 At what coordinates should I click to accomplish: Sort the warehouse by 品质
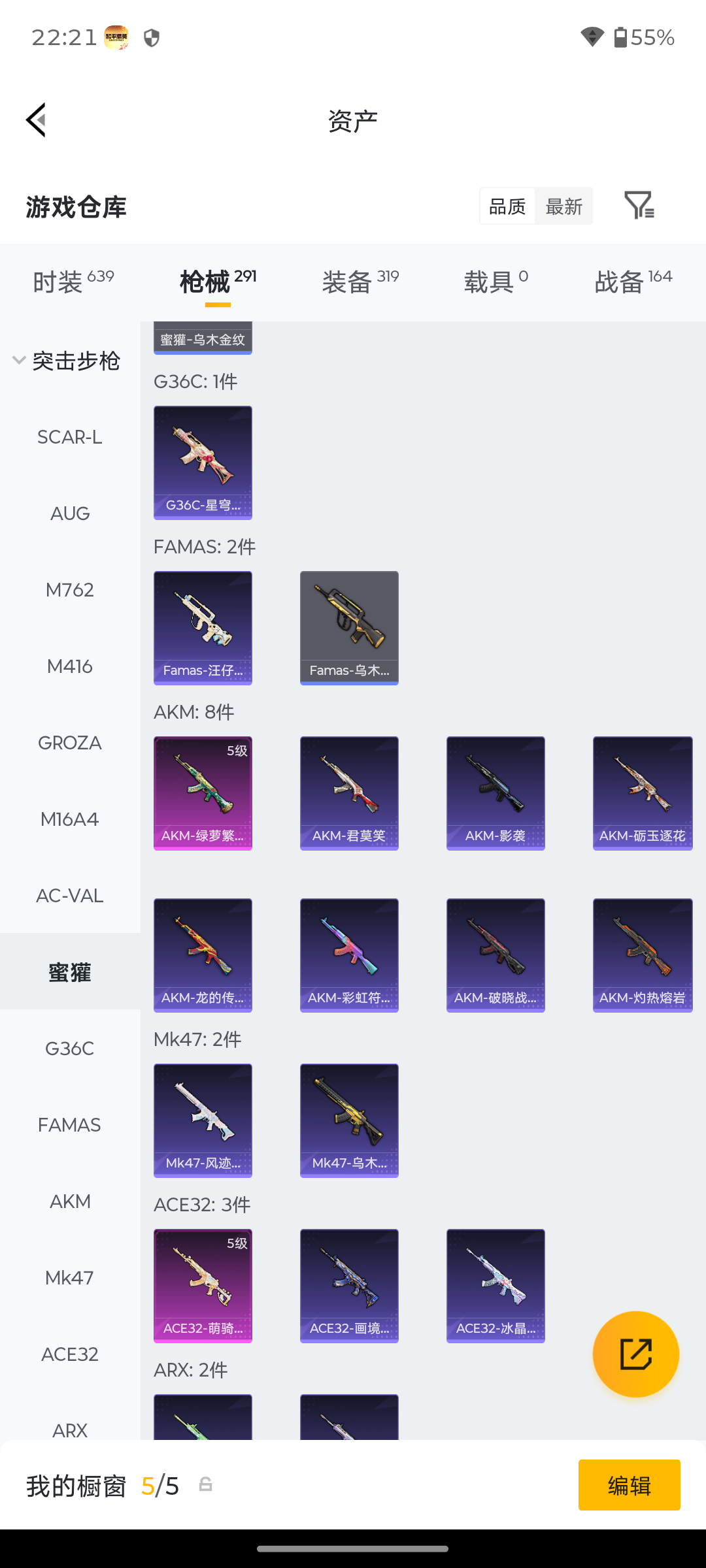(507, 206)
